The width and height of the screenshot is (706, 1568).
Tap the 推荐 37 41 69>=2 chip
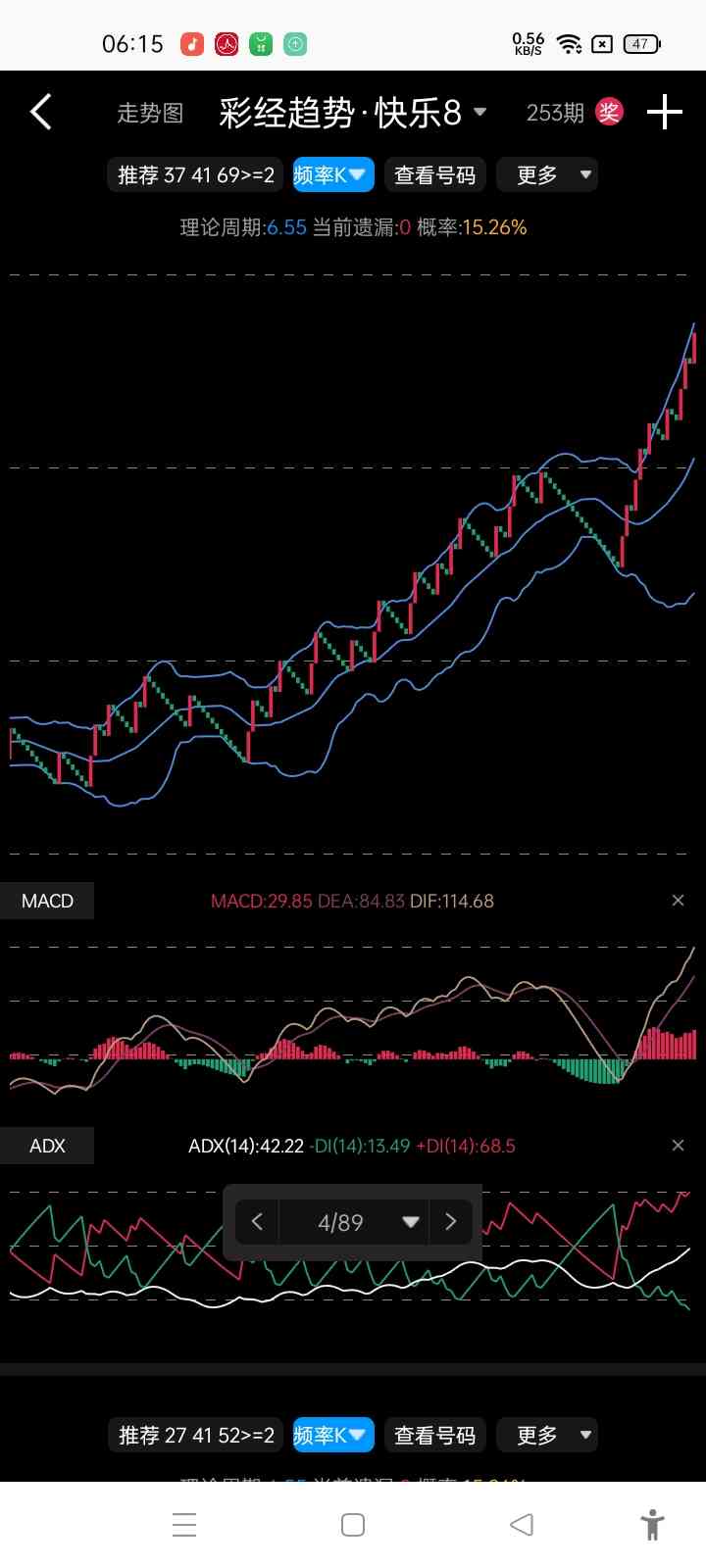pyautogui.click(x=196, y=175)
